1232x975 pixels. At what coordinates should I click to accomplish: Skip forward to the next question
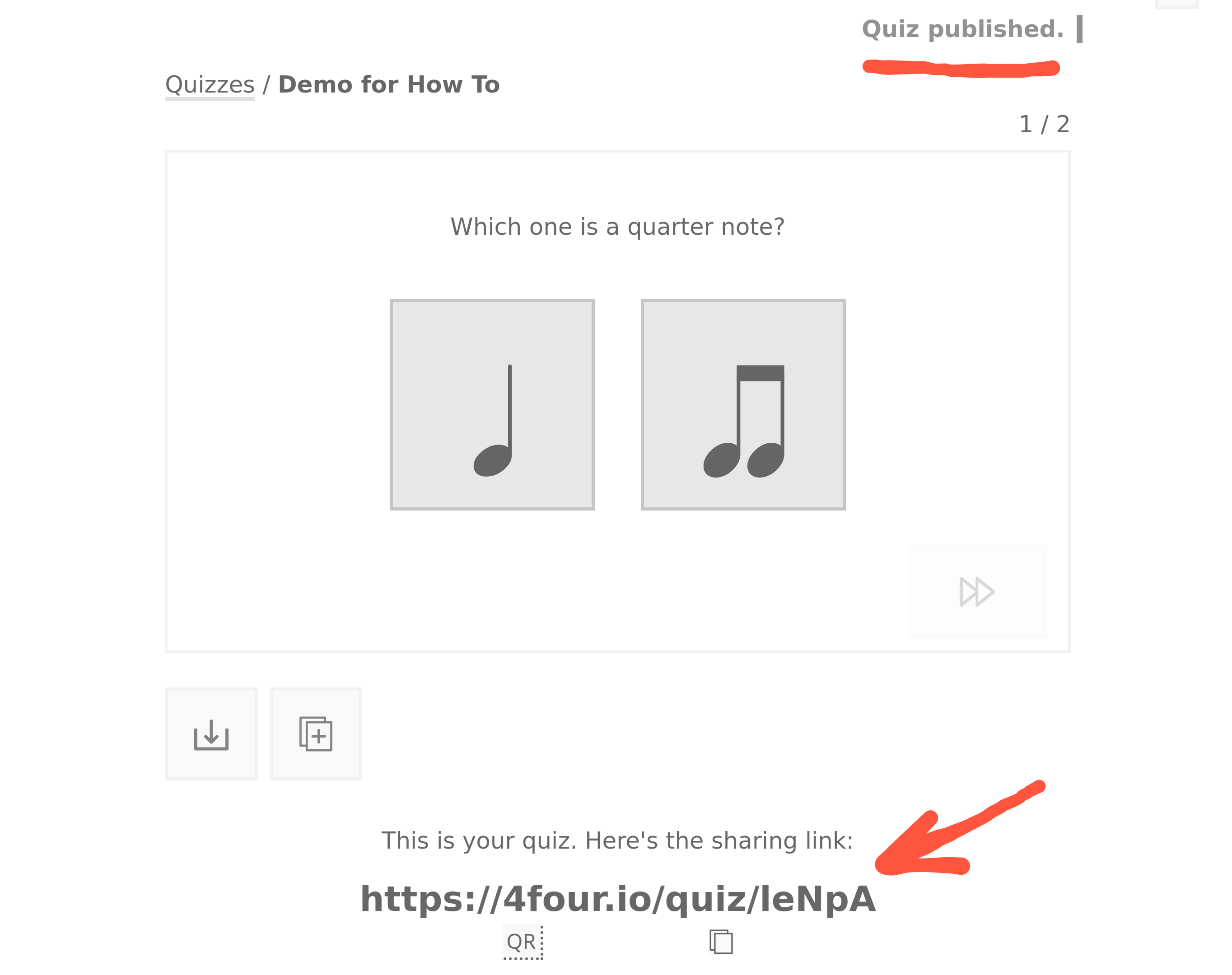[x=976, y=591]
